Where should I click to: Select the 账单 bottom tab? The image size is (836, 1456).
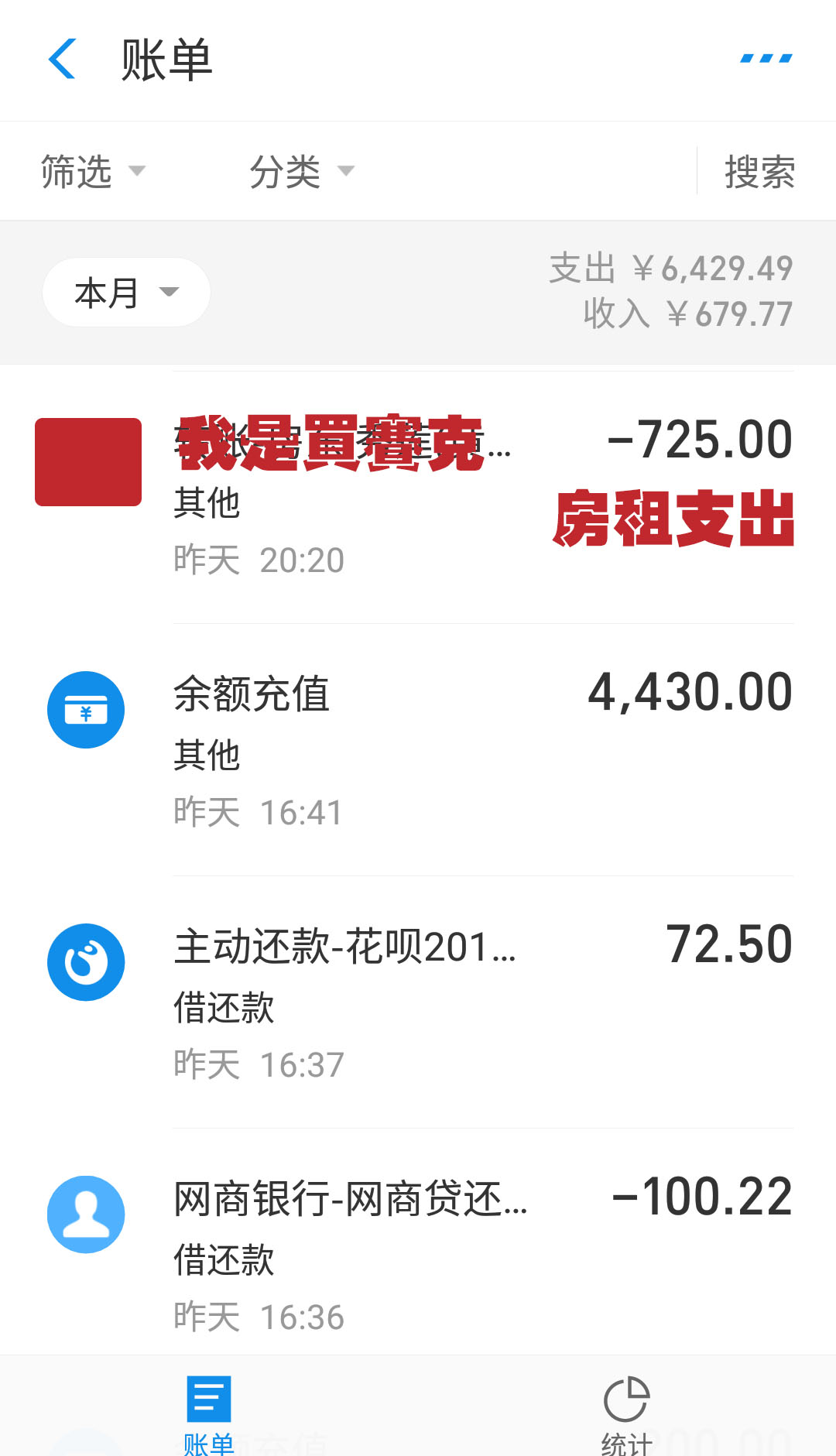point(209,1413)
